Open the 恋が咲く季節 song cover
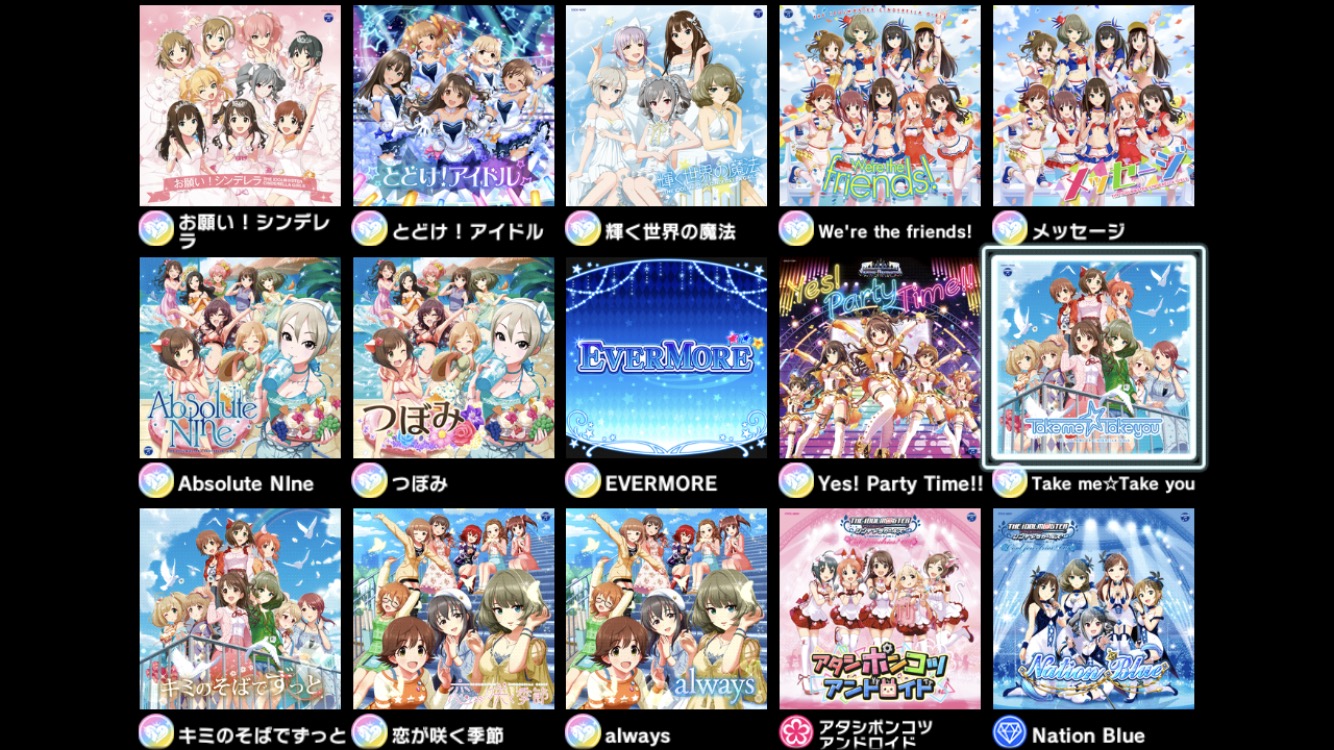1334x750 pixels. [453, 609]
